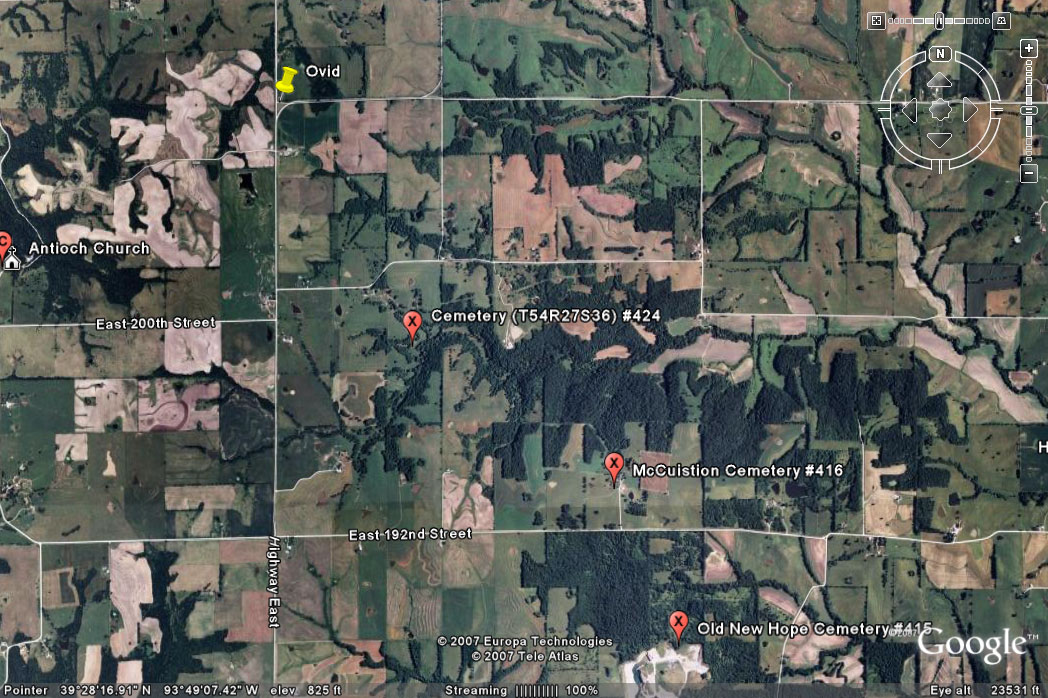Select the Cemetery (T54R27S36) #424 marker
1048x698 pixels.
(411, 323)
